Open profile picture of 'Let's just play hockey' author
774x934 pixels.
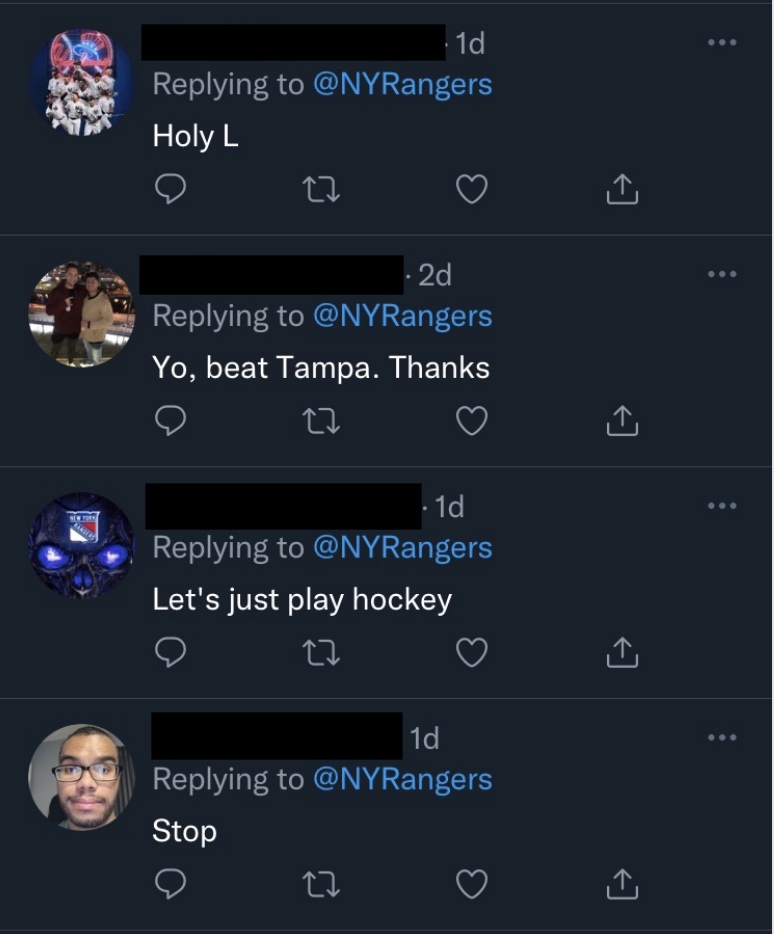81,545
